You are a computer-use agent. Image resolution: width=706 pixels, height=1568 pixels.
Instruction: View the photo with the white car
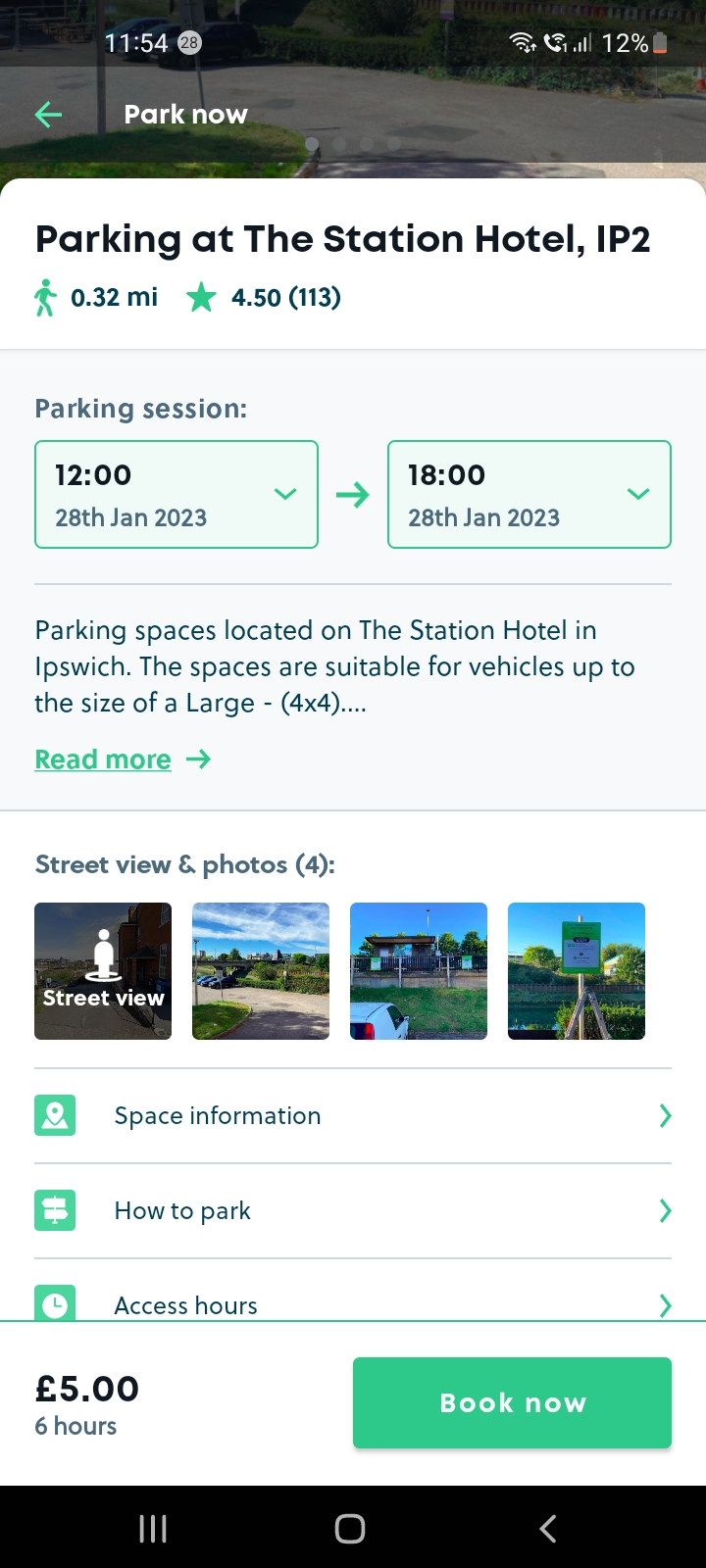point(419,971)
